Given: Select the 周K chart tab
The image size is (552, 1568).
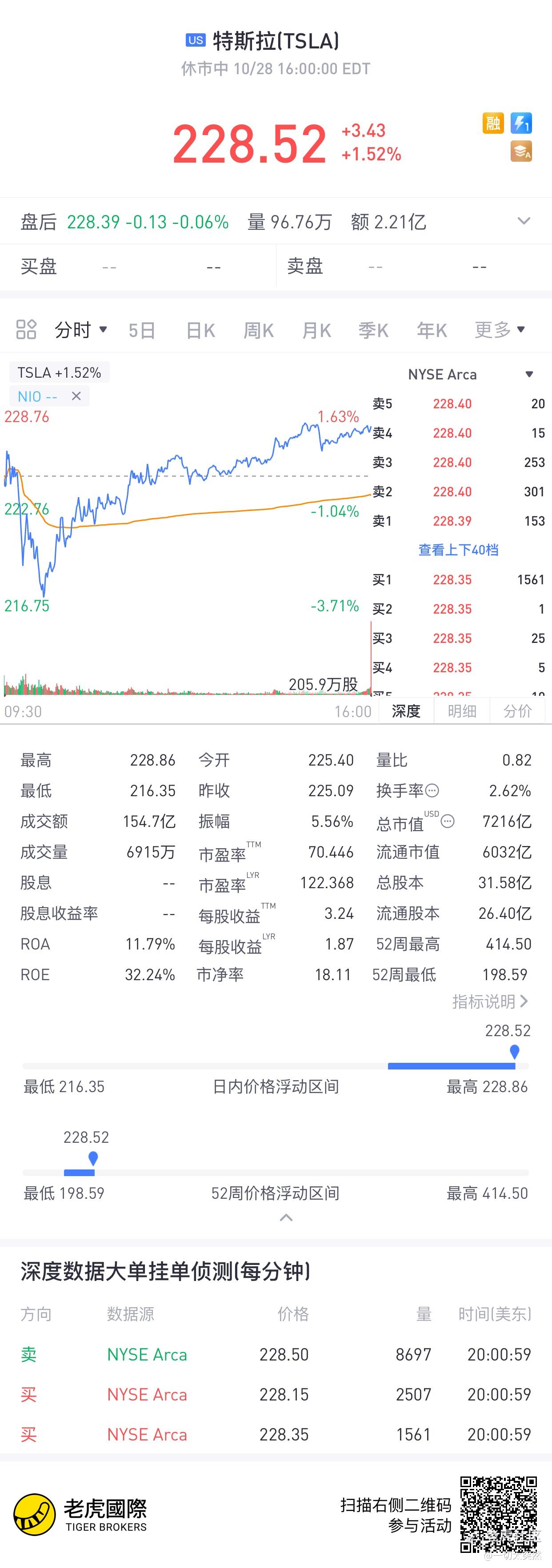Looking at the screenshot, I should point(258,331).
